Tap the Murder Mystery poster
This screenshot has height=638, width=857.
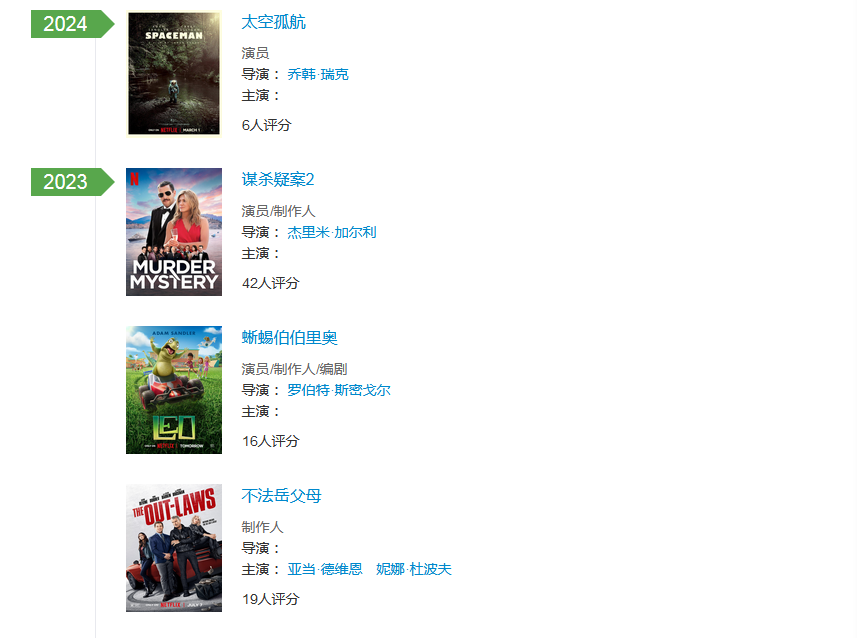174,232
